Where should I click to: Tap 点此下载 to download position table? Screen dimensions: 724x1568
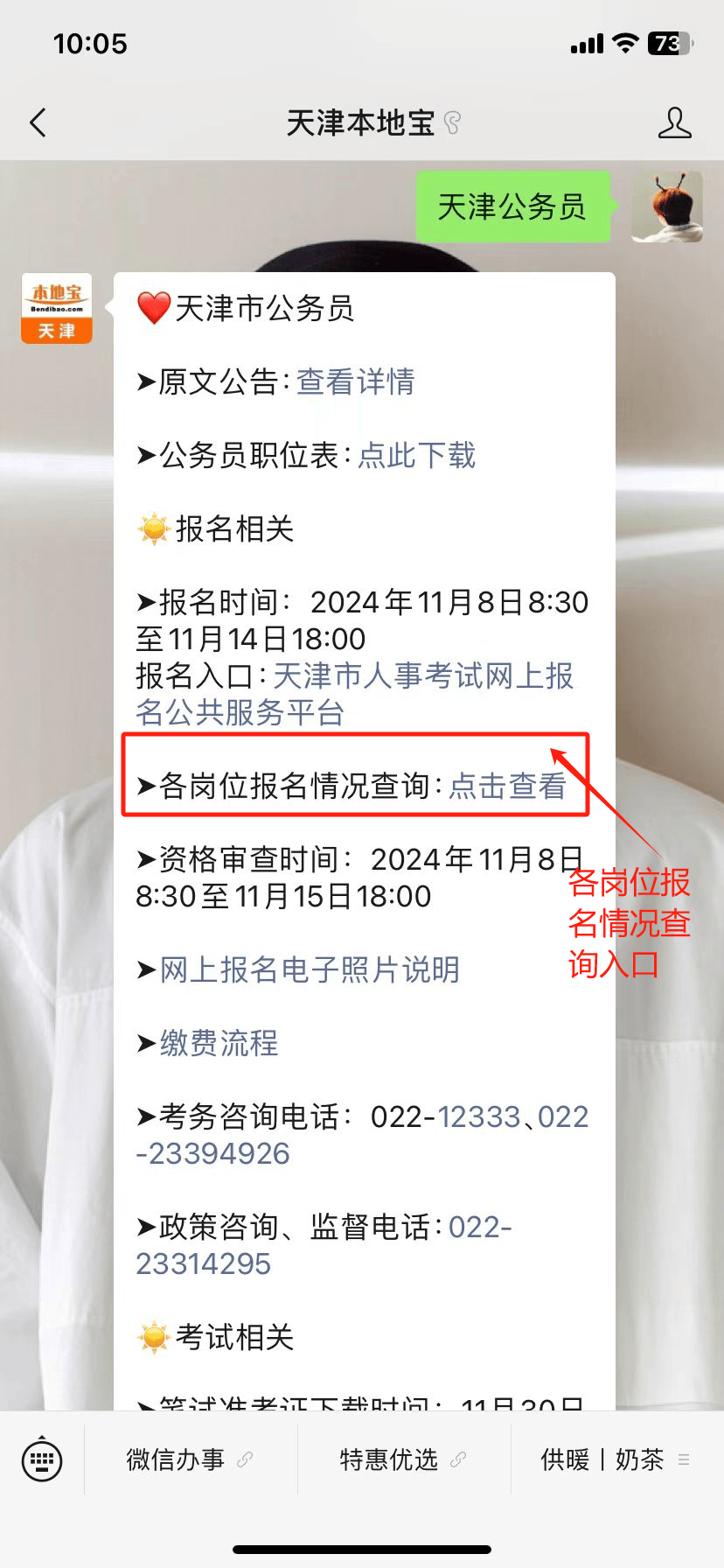point(417,455)
